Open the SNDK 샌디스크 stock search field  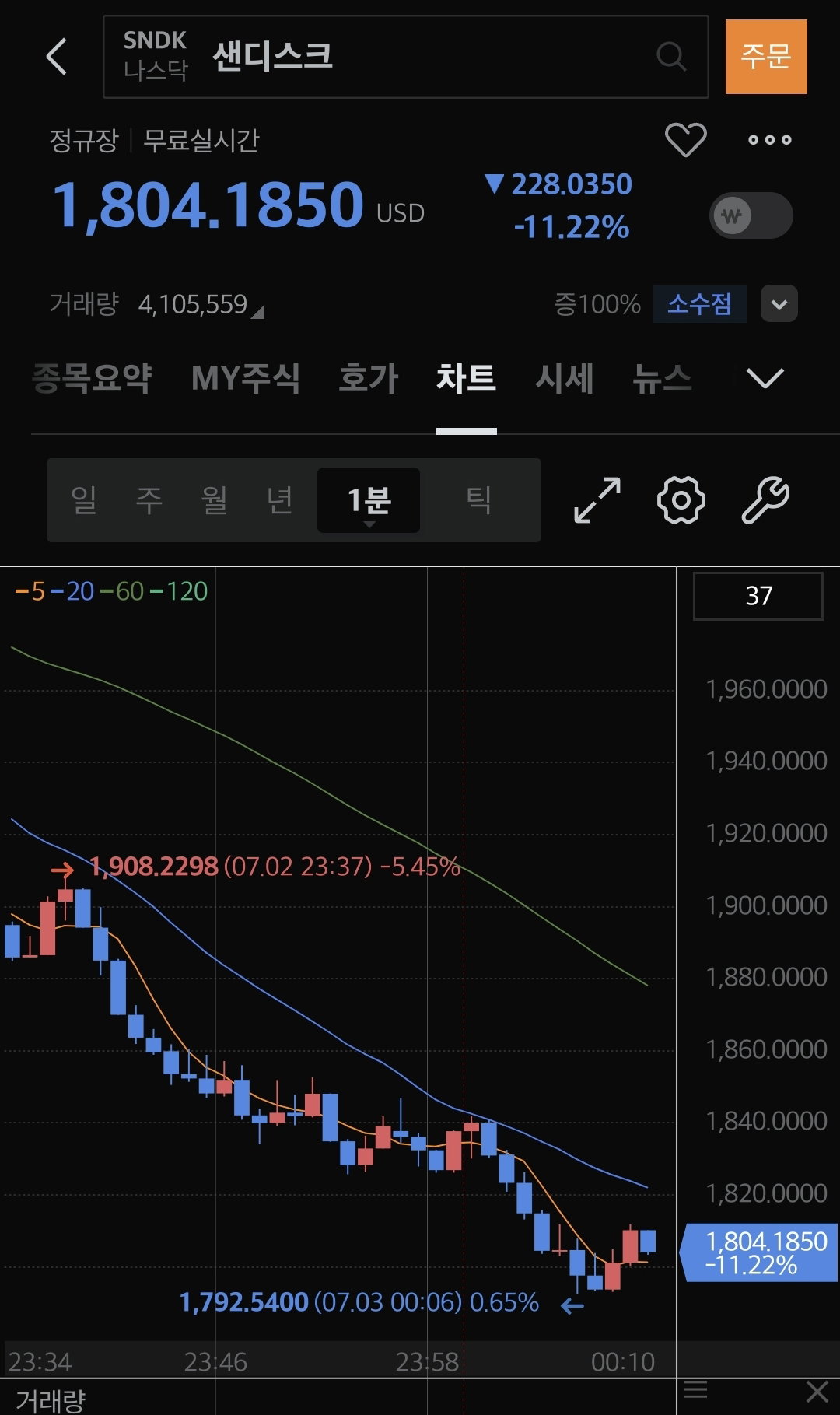405,57
